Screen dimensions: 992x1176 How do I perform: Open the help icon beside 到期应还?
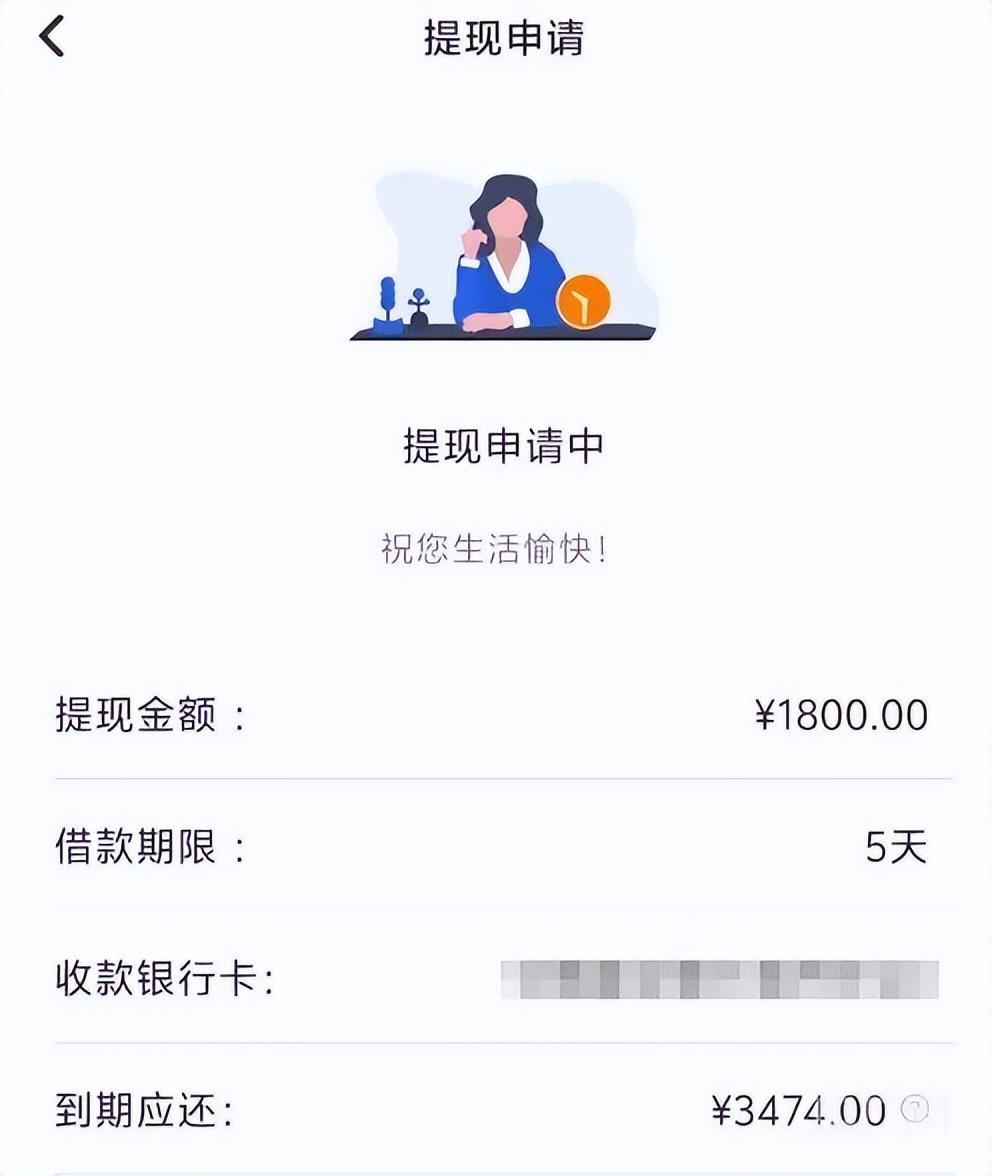pyautogui.click(x=915, y=1108)
